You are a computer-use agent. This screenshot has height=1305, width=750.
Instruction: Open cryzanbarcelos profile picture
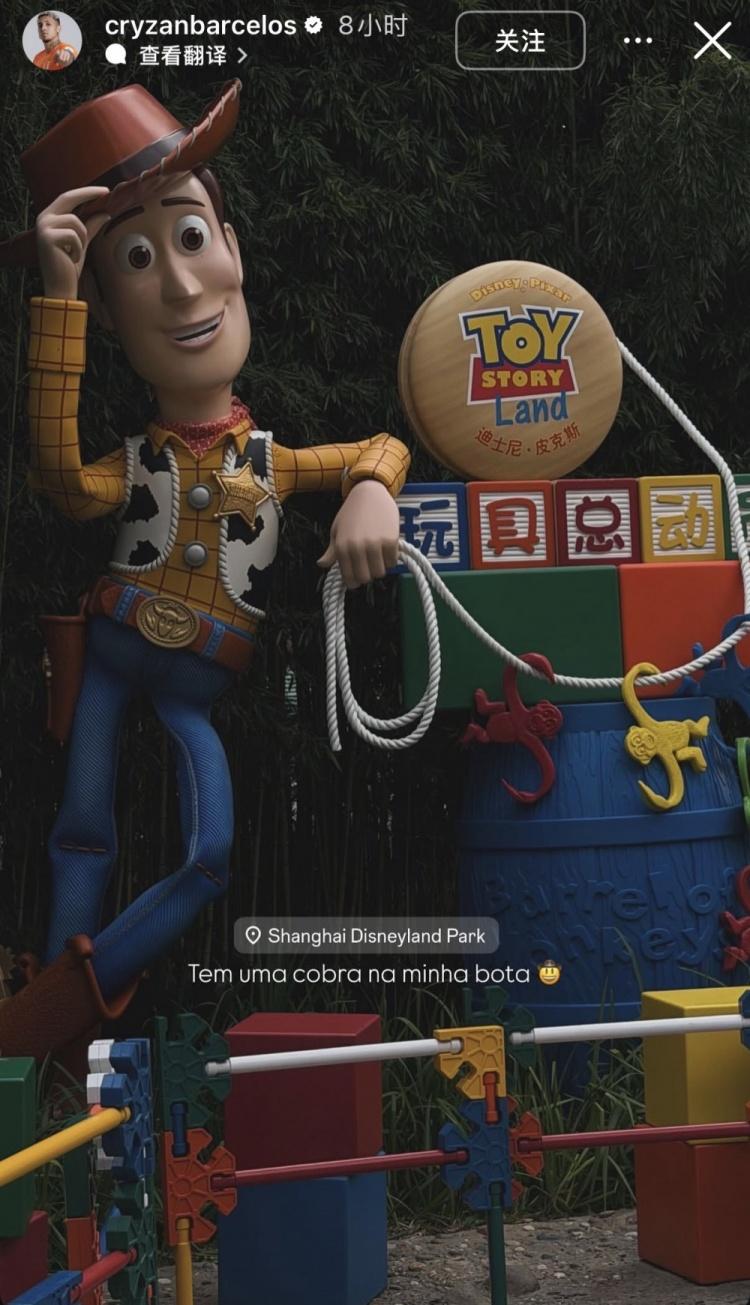coord(52,40)
